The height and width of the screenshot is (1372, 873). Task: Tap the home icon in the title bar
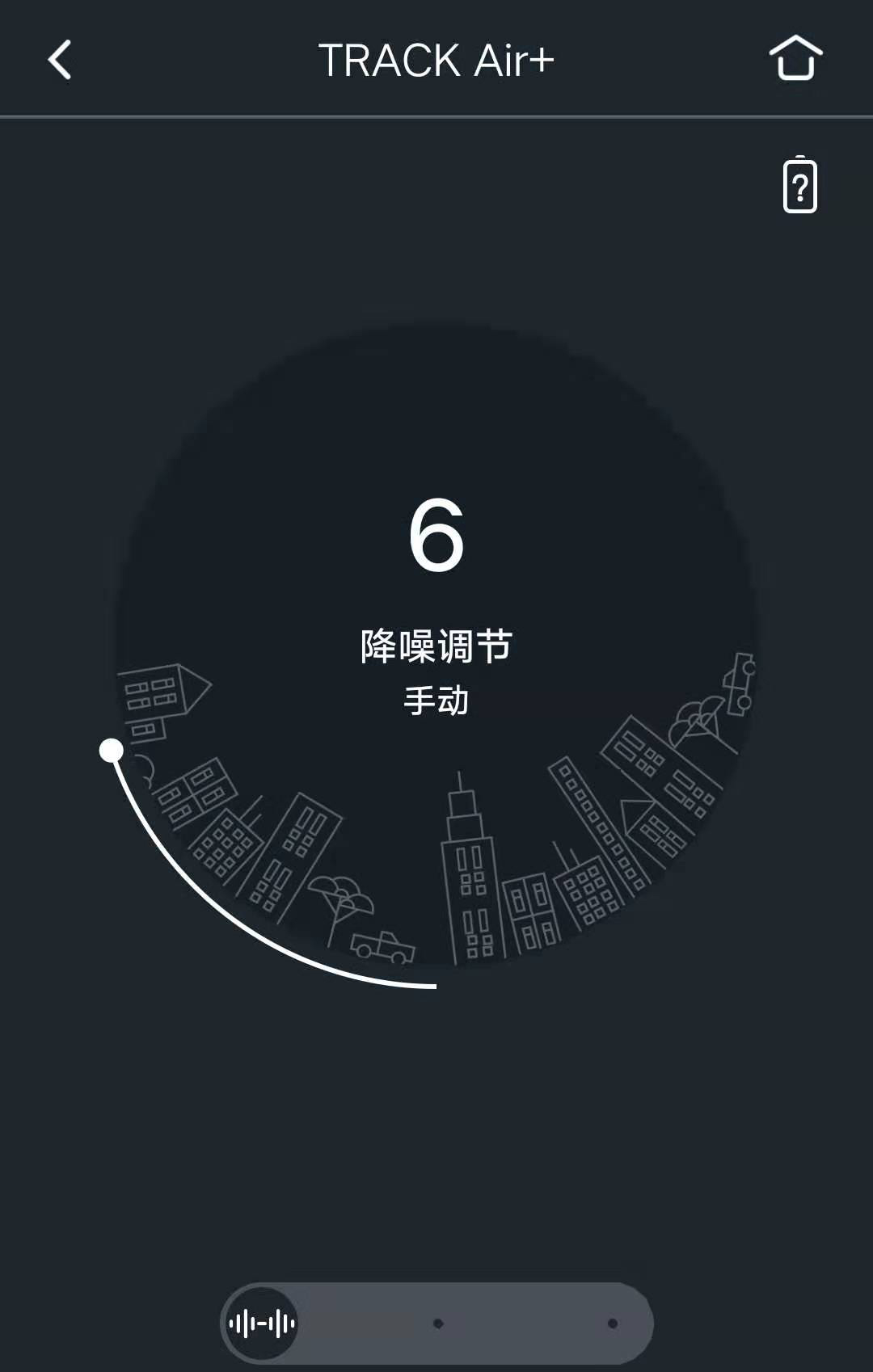coord(796,59)
